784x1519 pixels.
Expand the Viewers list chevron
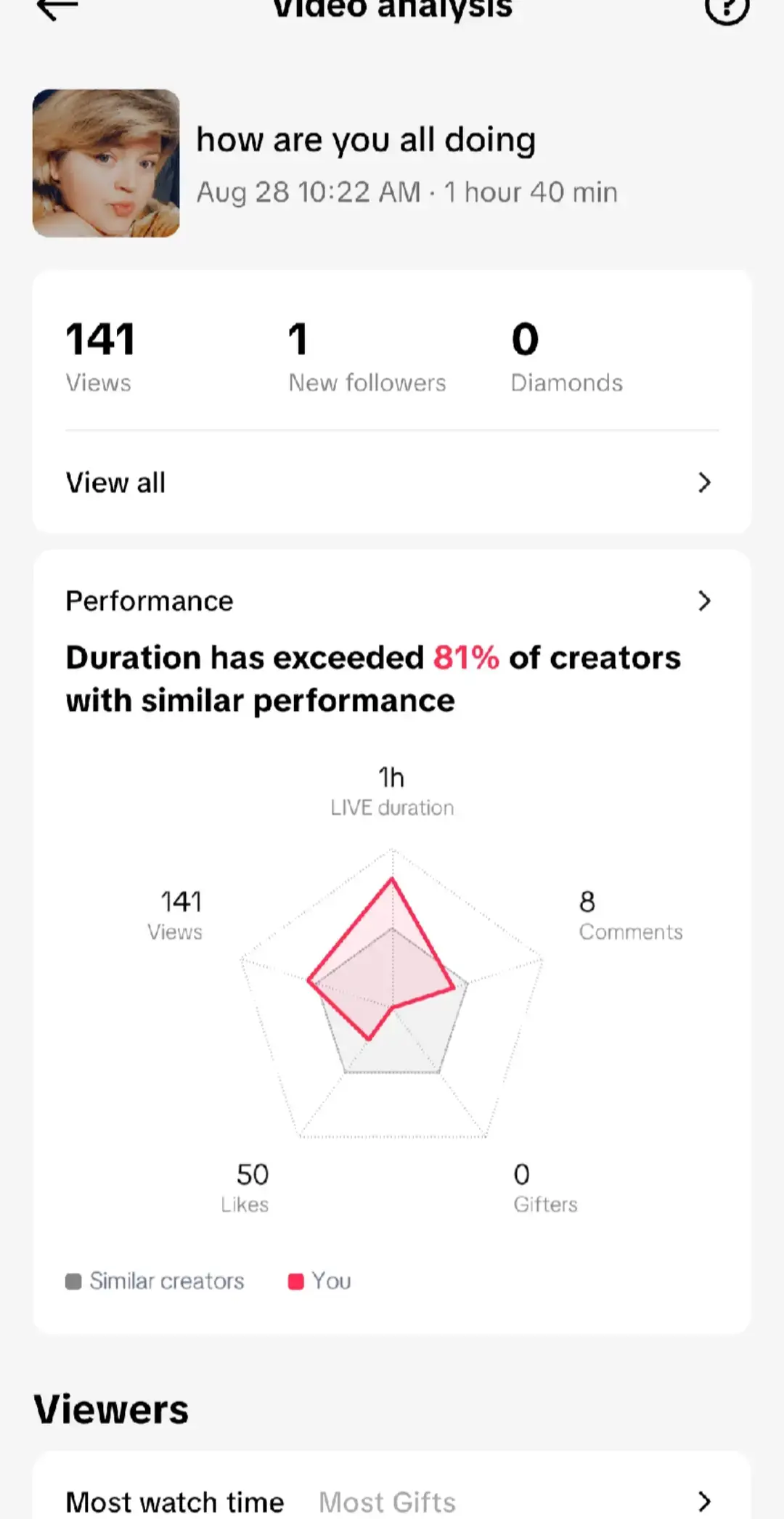[704, 1501]
